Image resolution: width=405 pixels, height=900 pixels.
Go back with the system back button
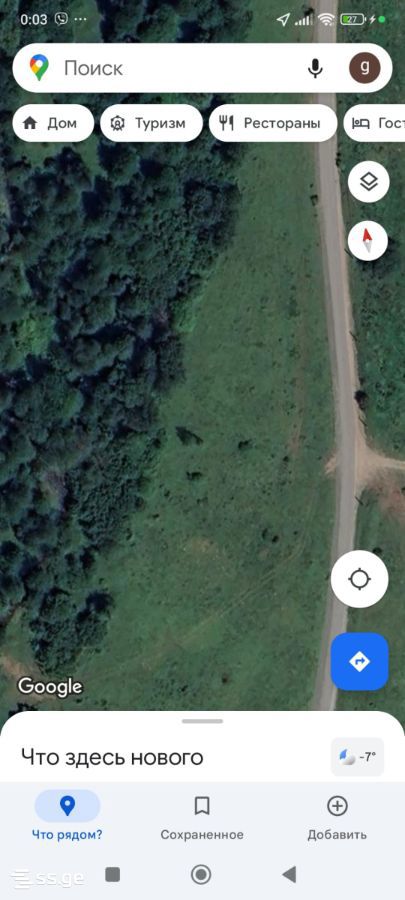tap(289, 875)
